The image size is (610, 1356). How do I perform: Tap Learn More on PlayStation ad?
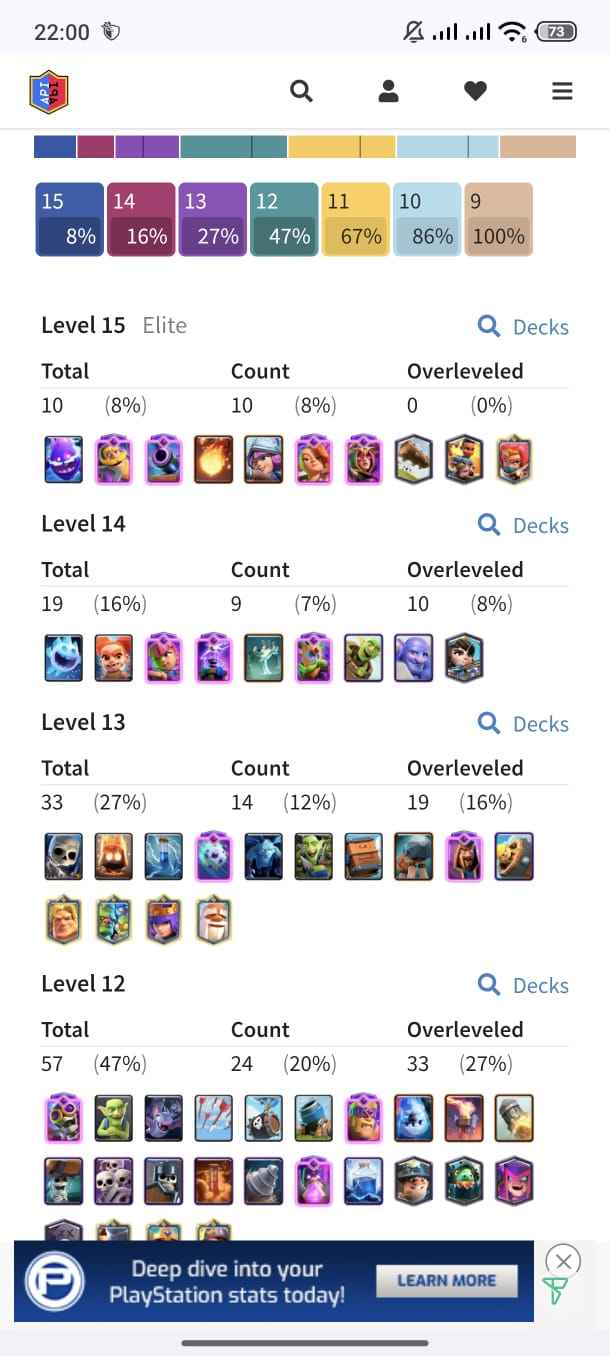446,1281
